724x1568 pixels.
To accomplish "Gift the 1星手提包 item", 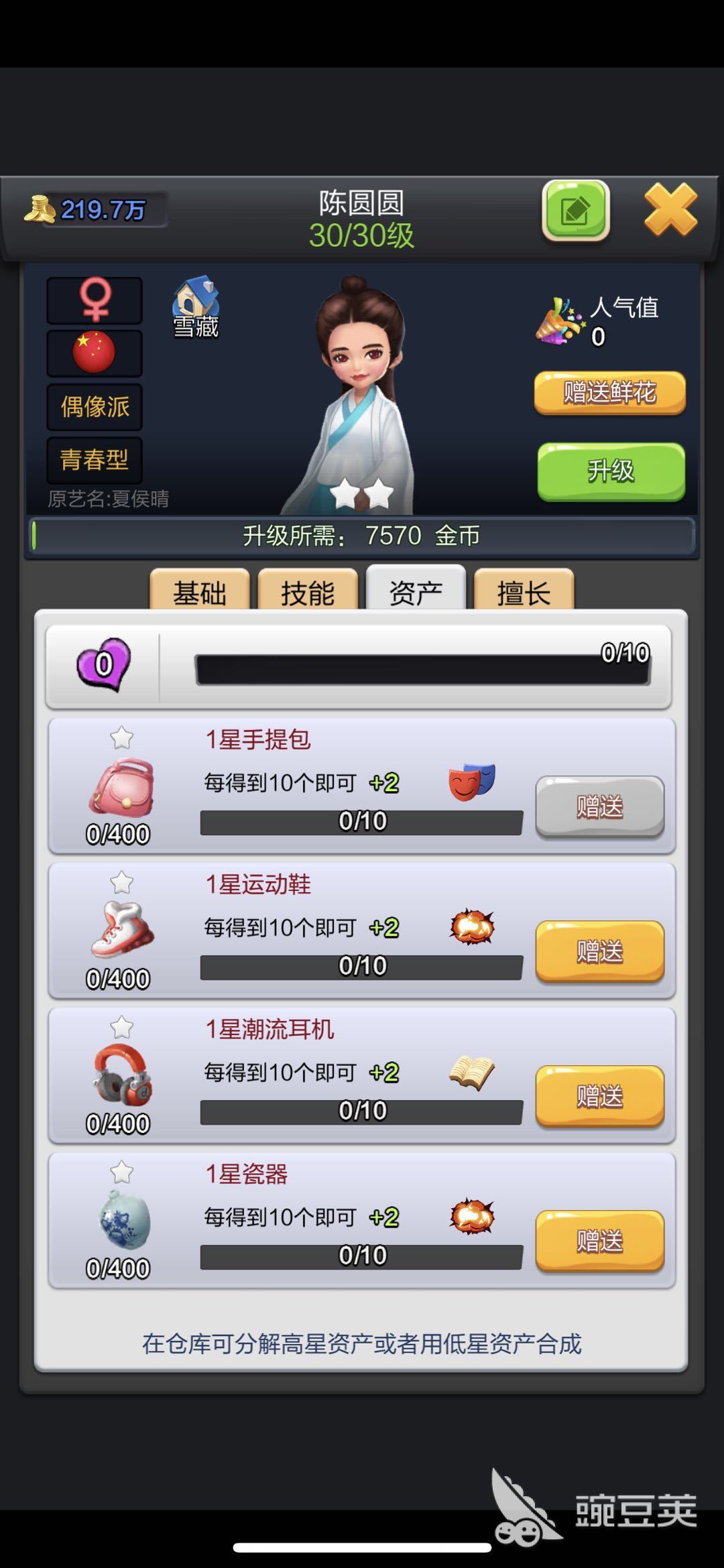I will [x=599, y=807].
